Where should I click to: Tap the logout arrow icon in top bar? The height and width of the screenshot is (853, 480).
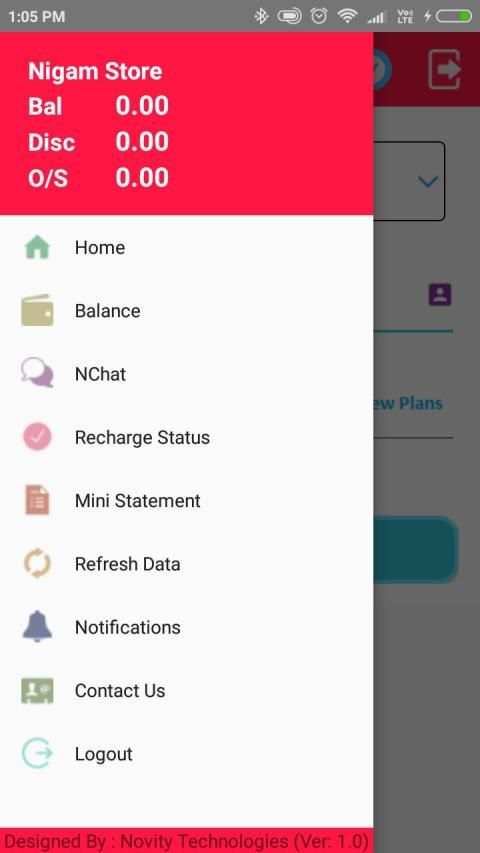[445, 69]
